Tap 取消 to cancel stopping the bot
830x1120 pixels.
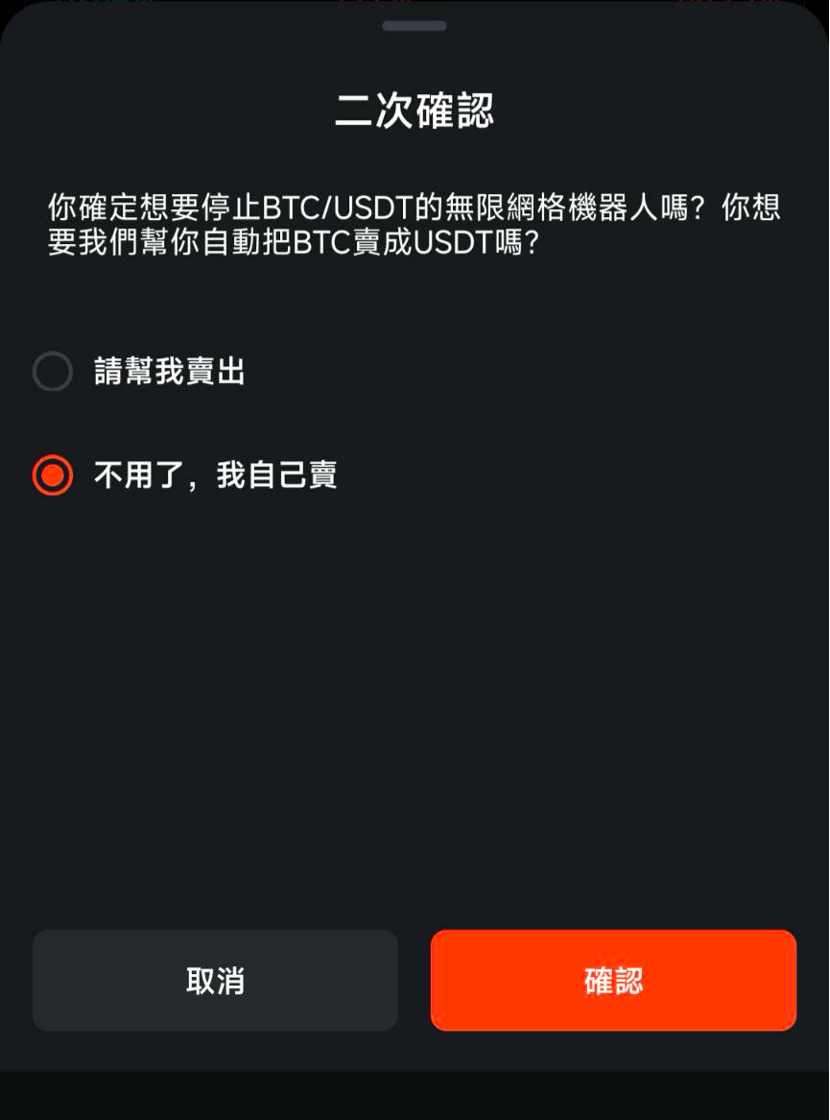[x=215, y=980]
